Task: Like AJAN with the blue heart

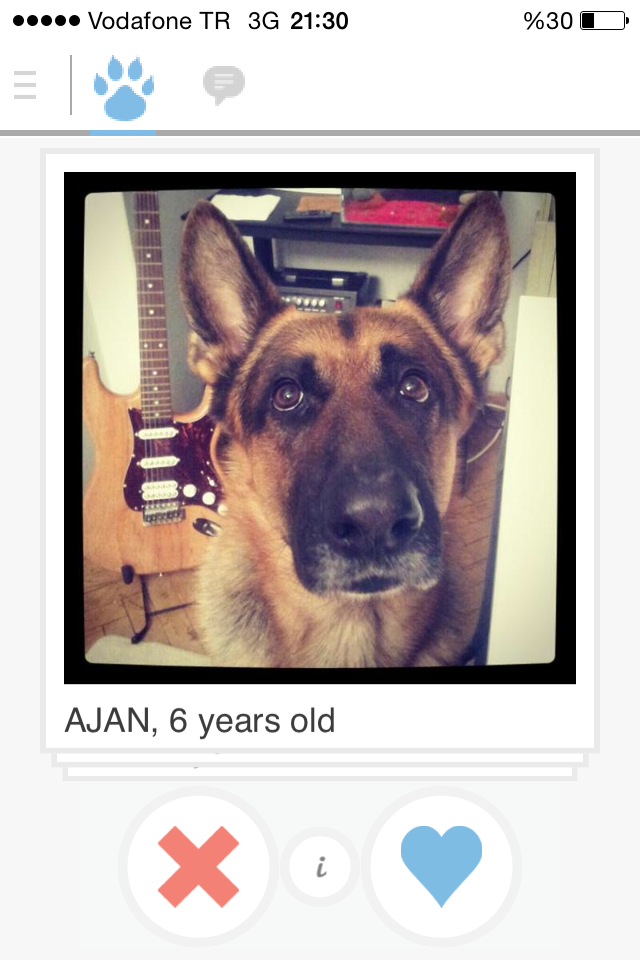Action: click(441, 865)
